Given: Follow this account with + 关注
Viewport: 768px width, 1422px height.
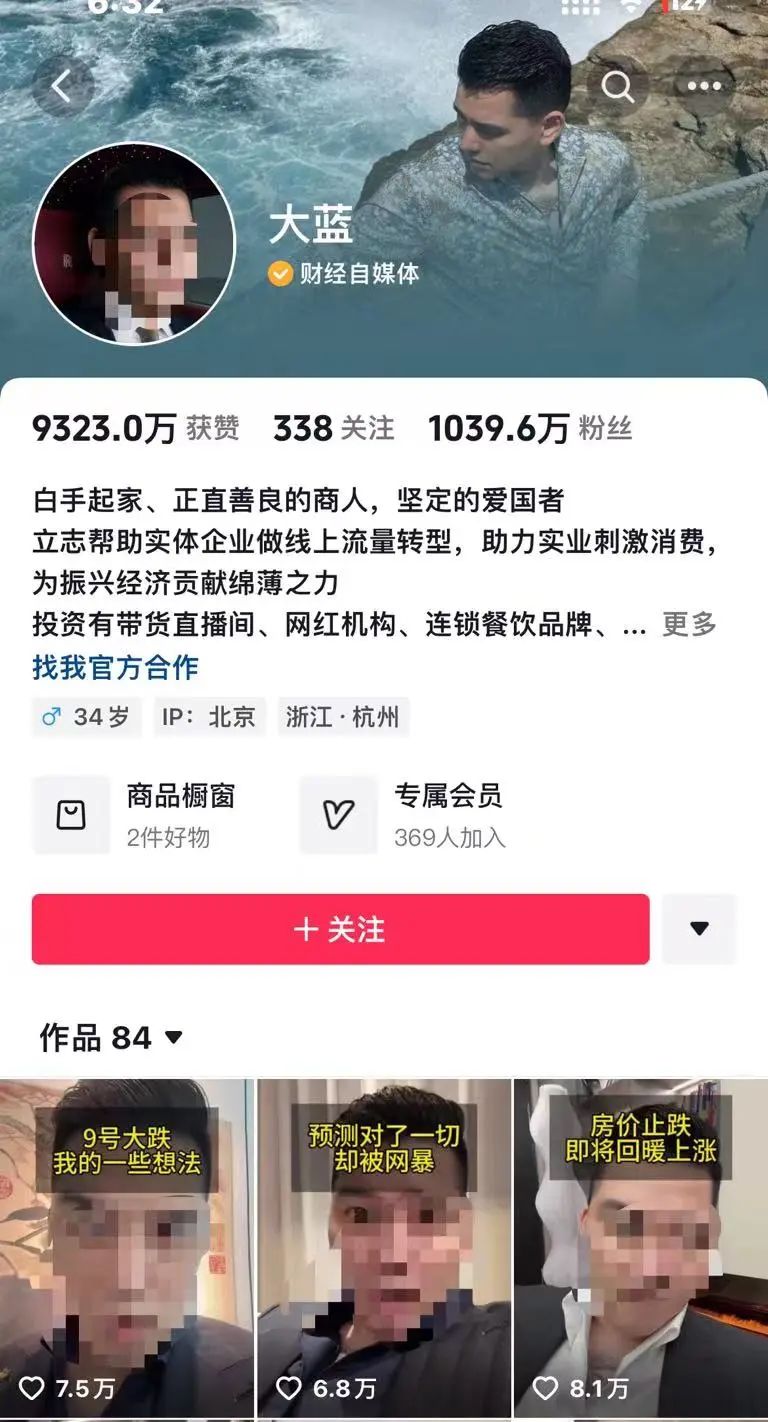Looking at the screenshot, I should coord(340,929).
